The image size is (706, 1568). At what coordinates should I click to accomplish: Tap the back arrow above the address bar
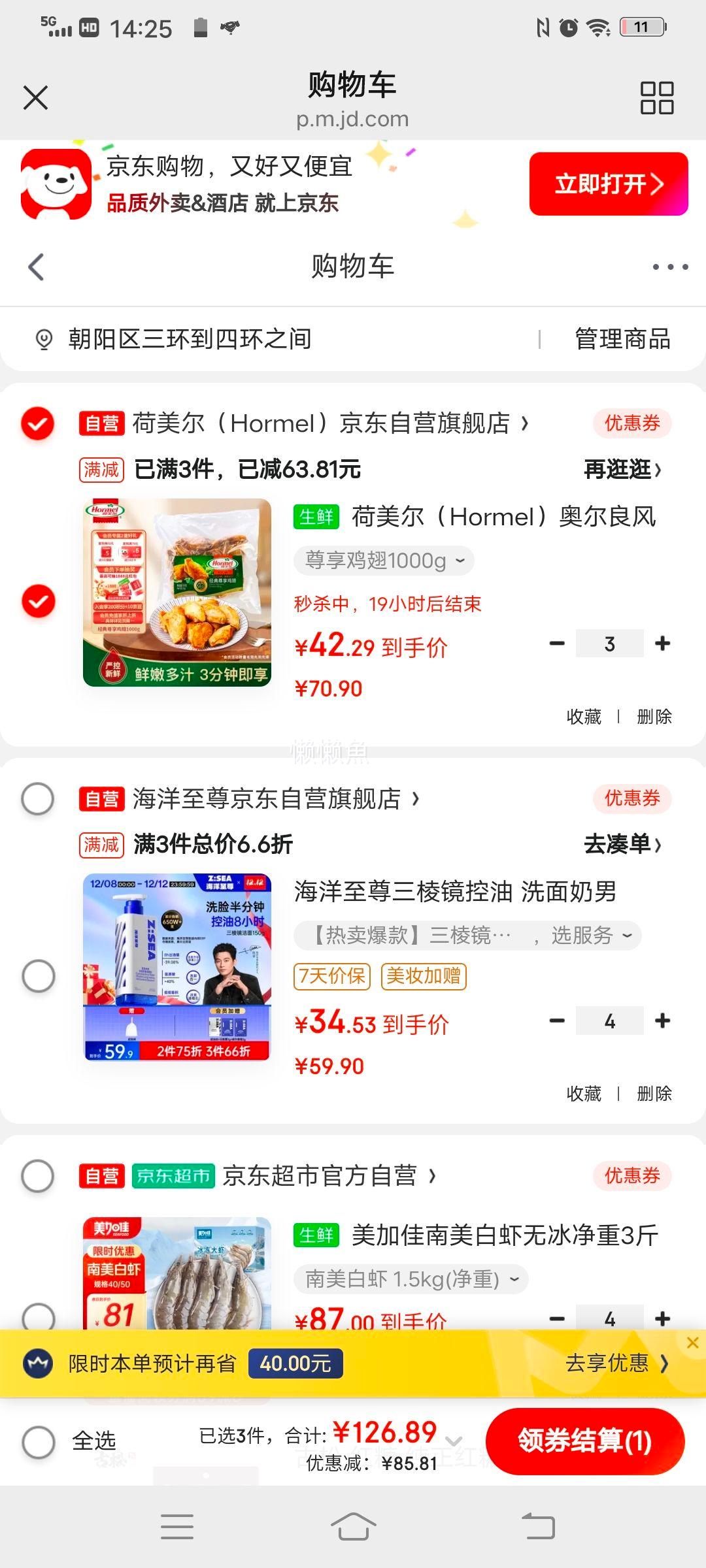[37, 267]
